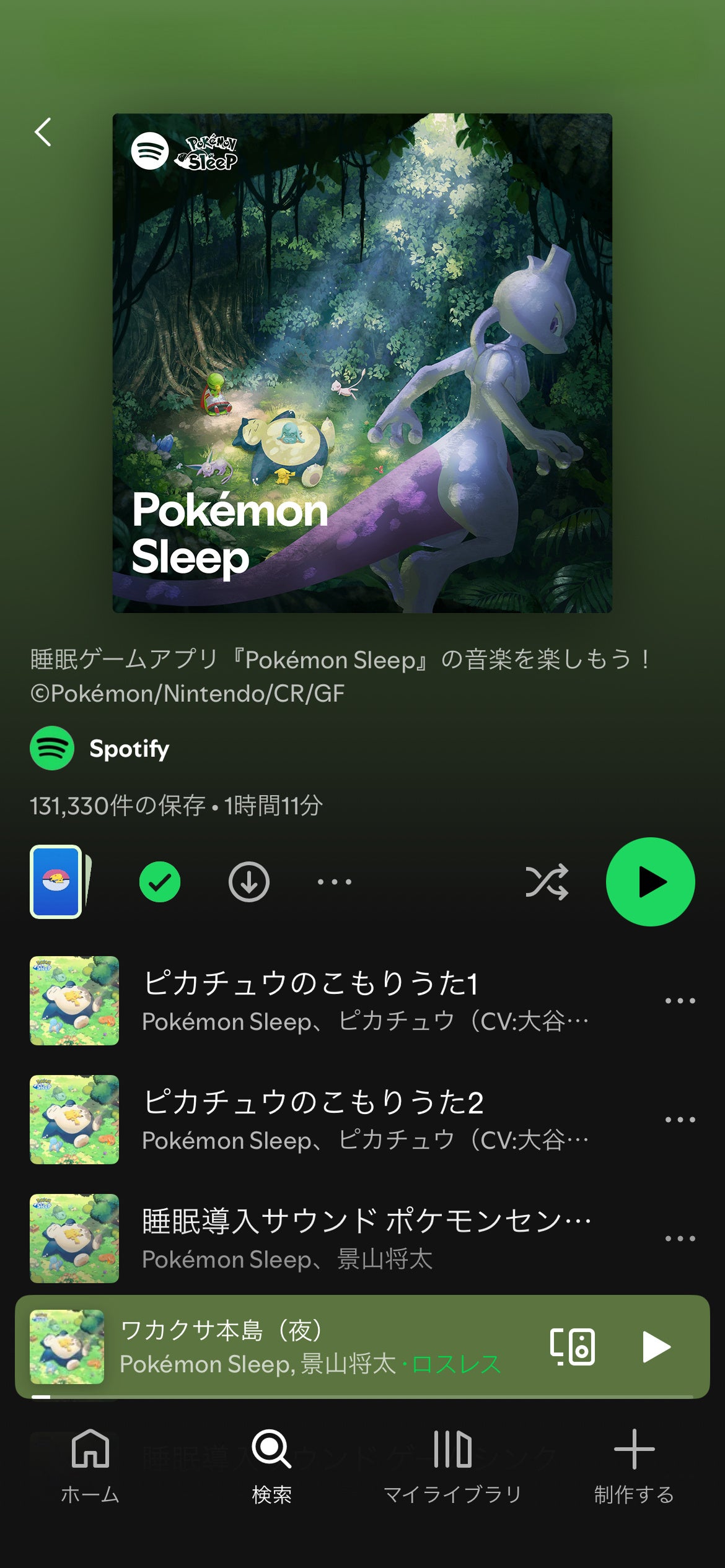Switch to the マイライブラリ tab

point(453,1466)
